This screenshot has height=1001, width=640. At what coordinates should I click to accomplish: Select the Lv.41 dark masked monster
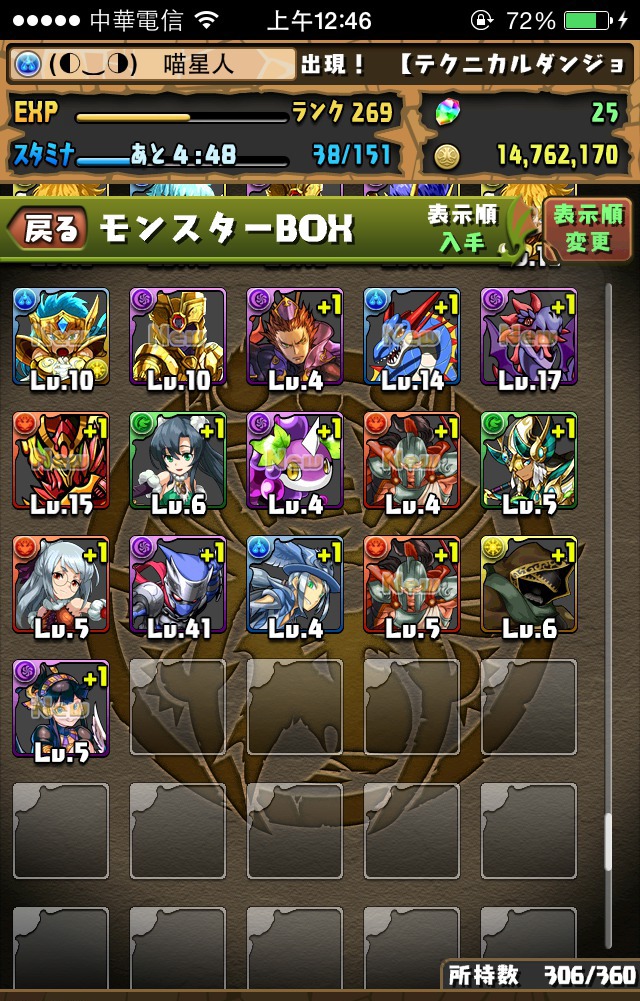coord(178,584)
